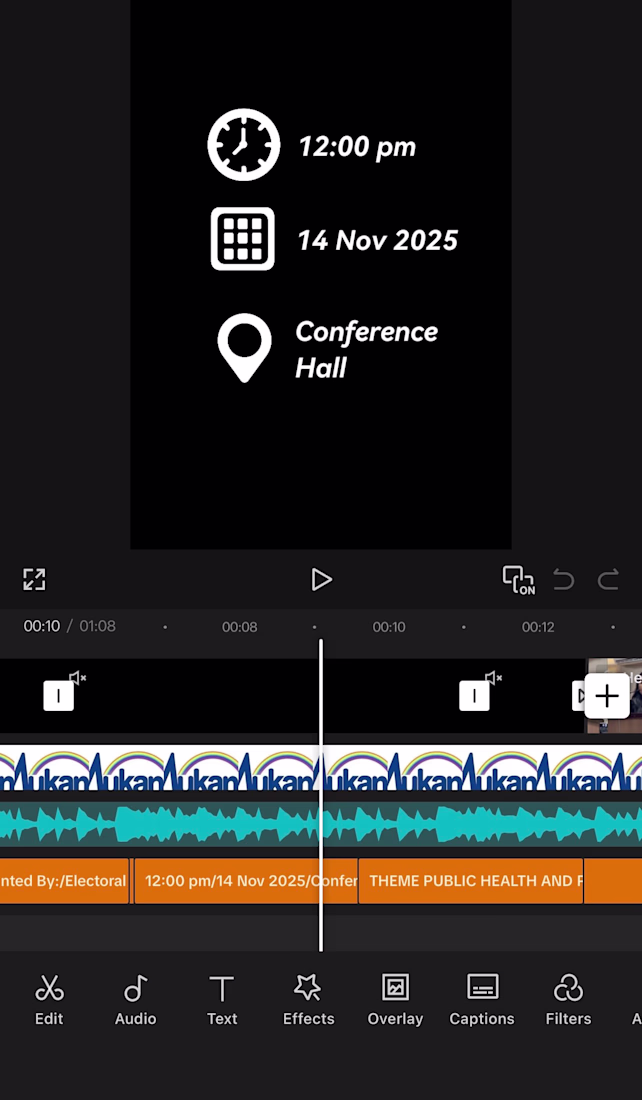Select the 'THEME PUBLIC HEALTH' text clip
The height and width of the screenshot is (1100, 642).
click(470, 881)
